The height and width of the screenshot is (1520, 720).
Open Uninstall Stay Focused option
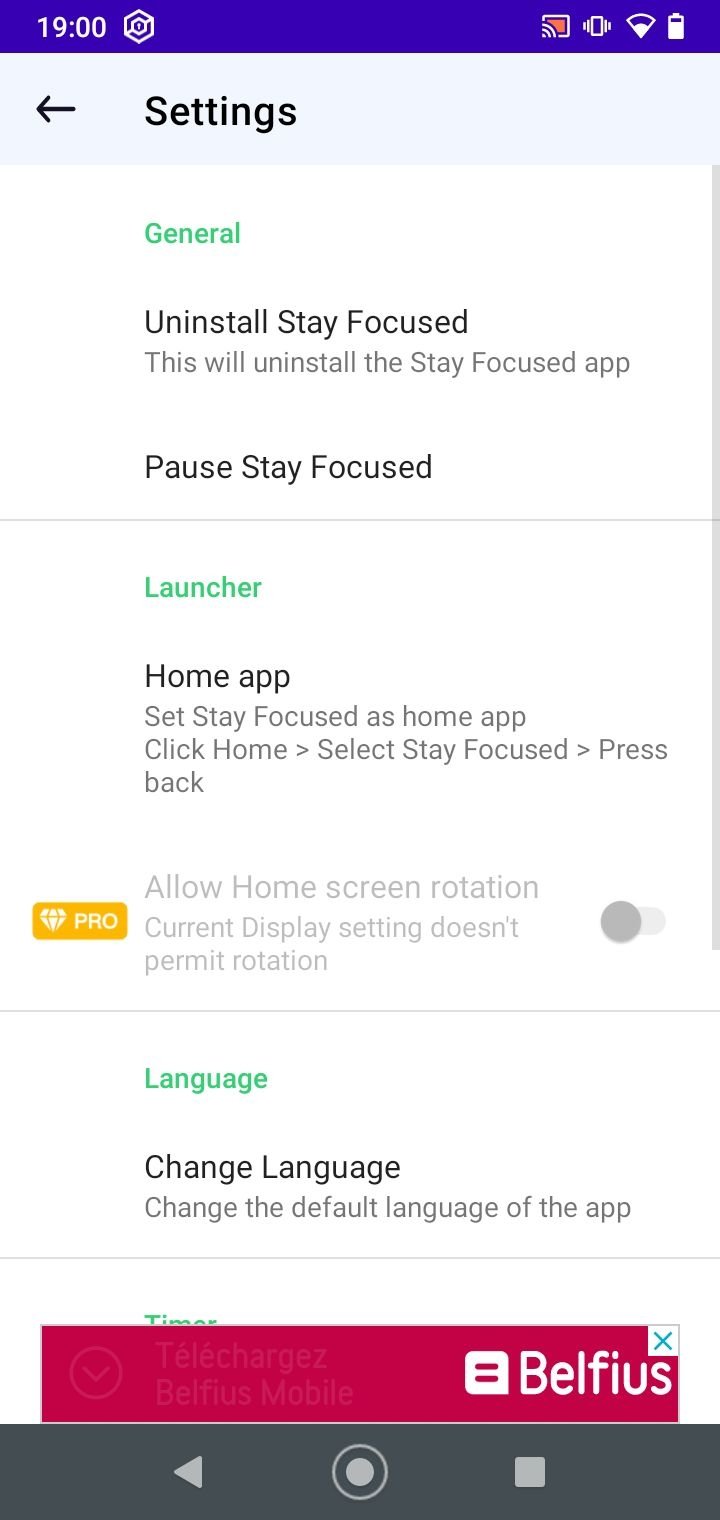click(360, 341)
